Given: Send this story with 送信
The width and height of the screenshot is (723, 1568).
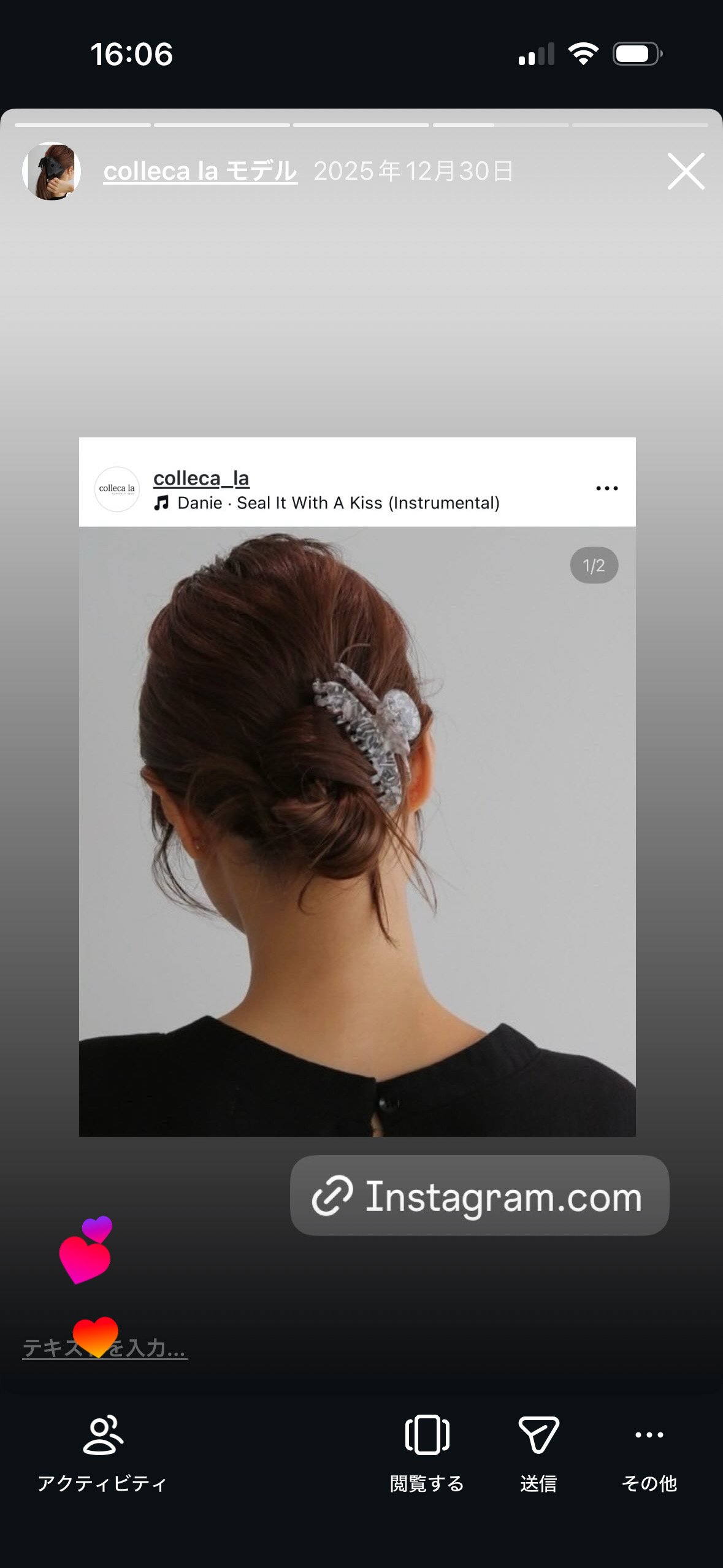Looking at the screenshot, I should pyautogui.click(x=538, y=1454).
